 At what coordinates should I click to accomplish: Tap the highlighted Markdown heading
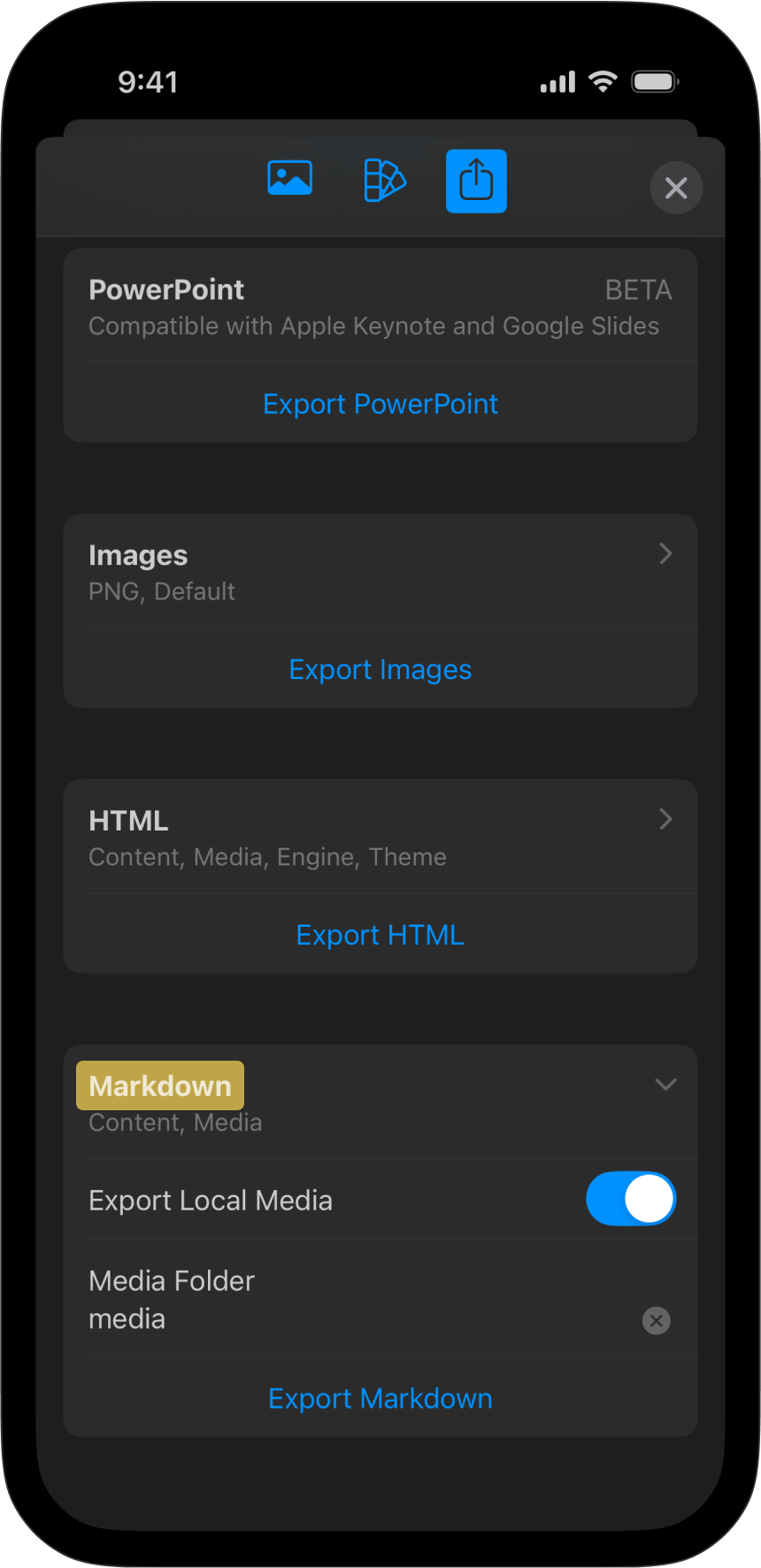(x=159, y=1085)
